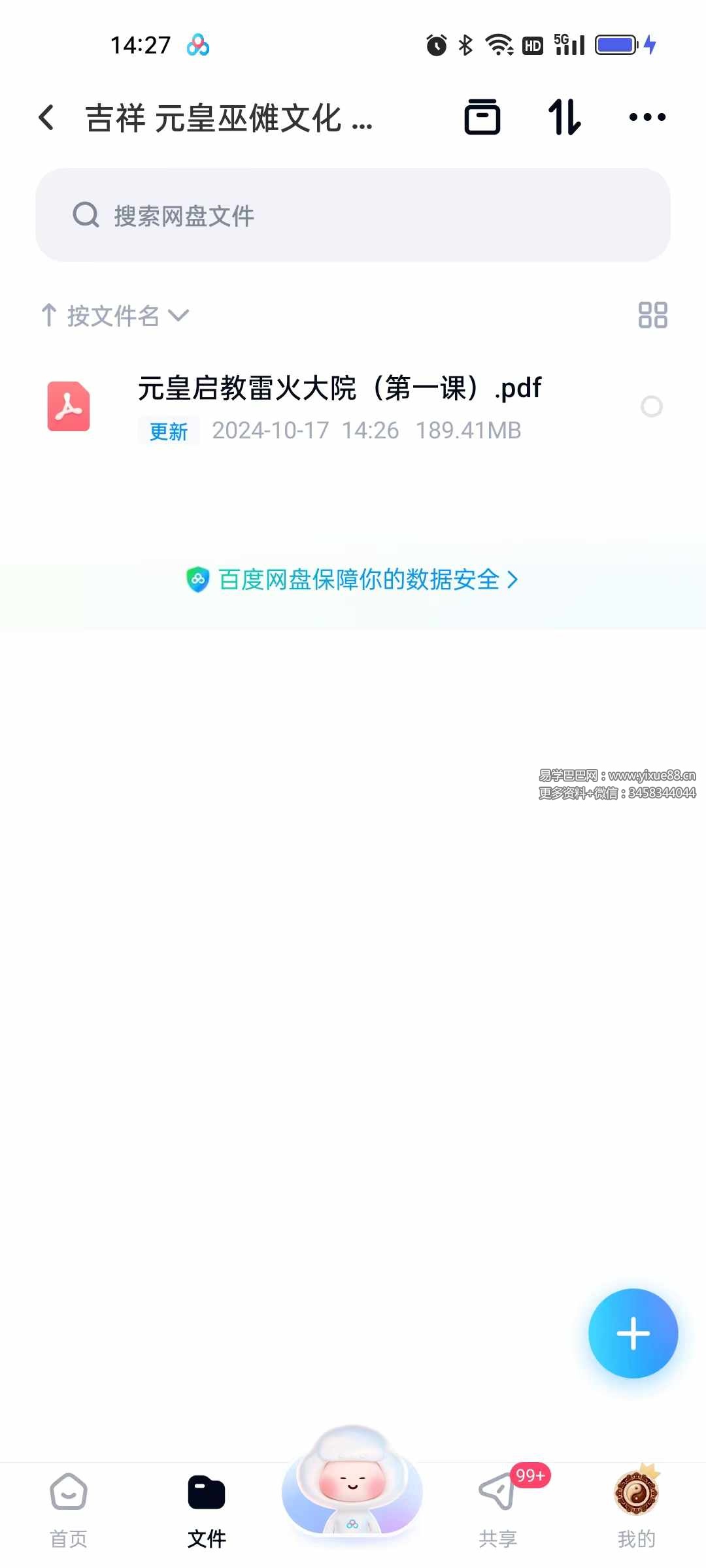This screenshot has width=706, height=1568.
Task: Open 百度网盘保障你的数据安全 link
Action: tap(353, 580)
